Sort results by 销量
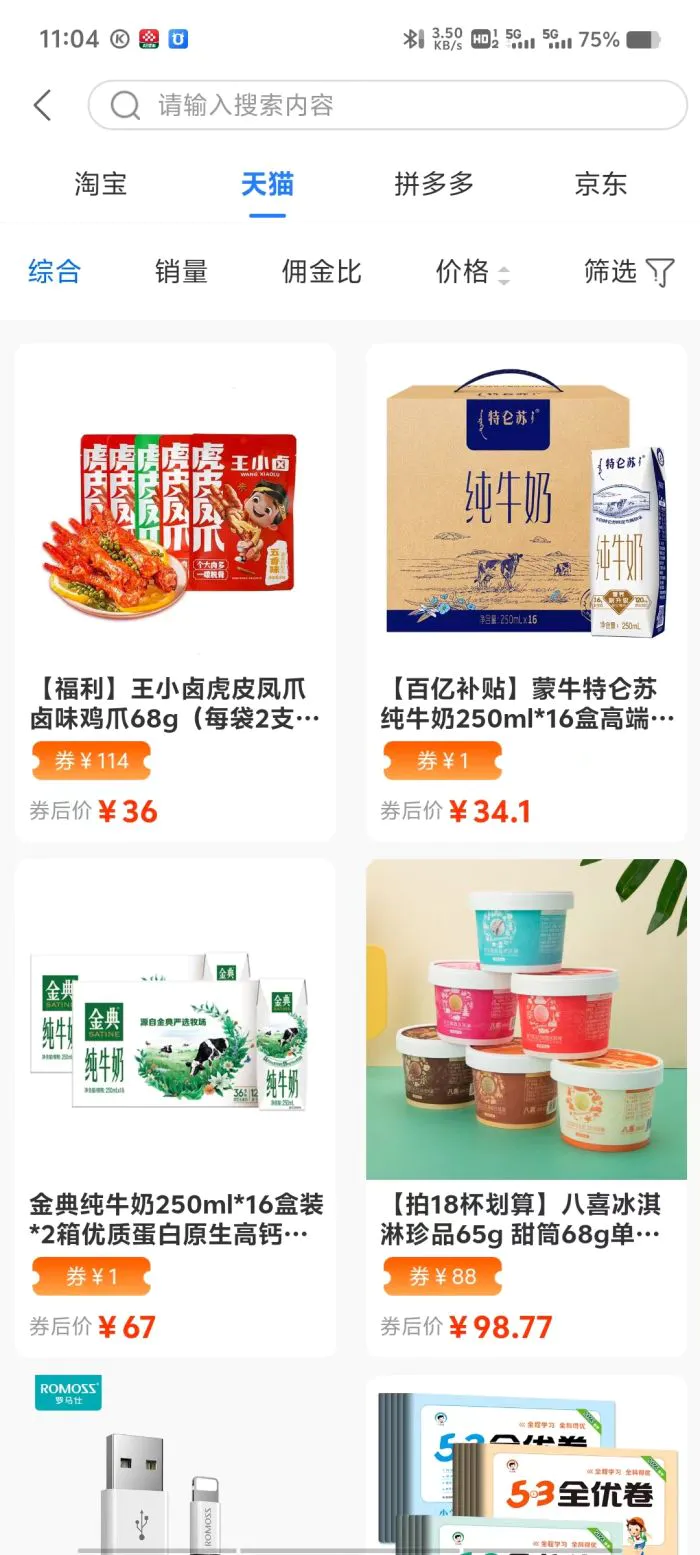 [181, 271]
